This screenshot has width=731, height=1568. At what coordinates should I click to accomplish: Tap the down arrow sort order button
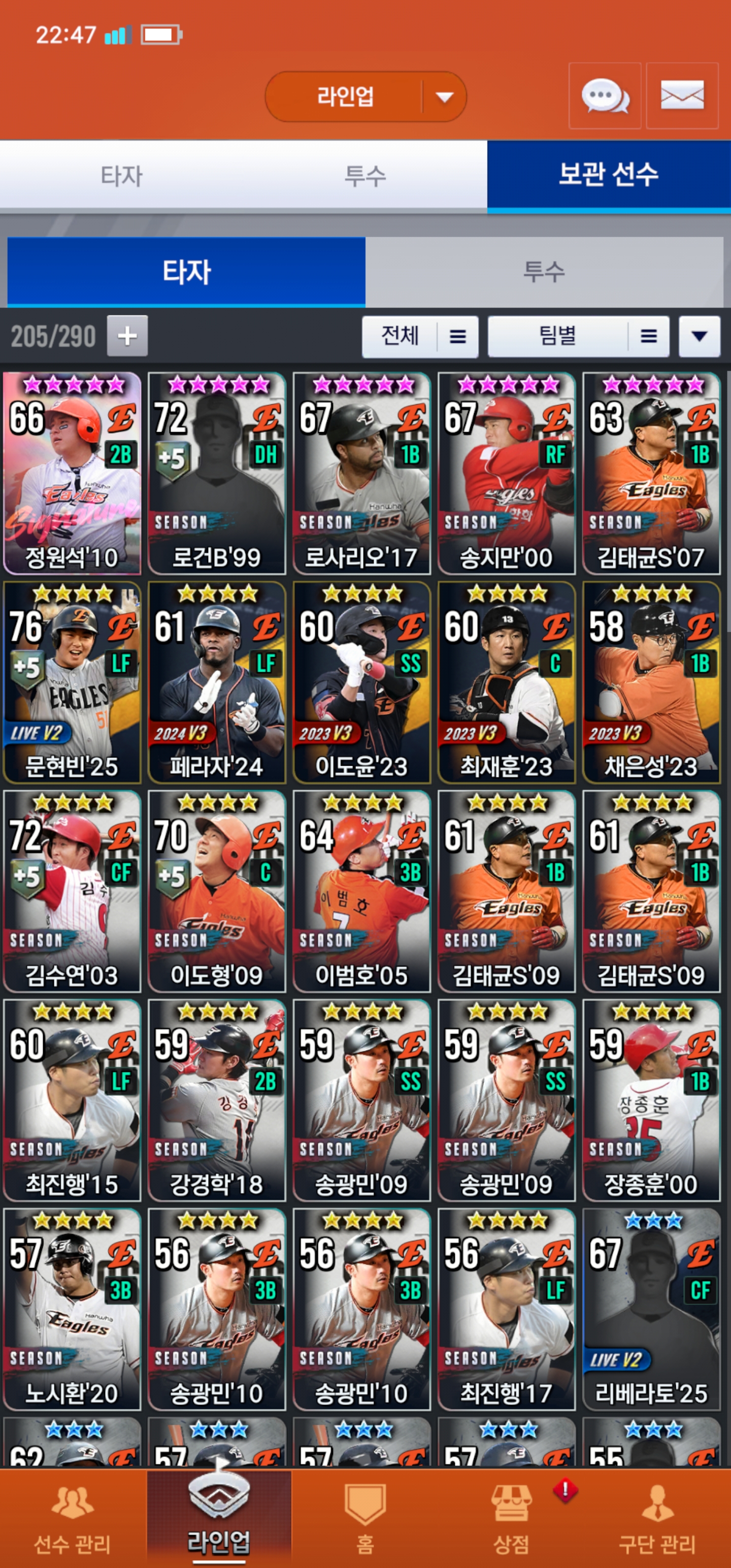700,336
